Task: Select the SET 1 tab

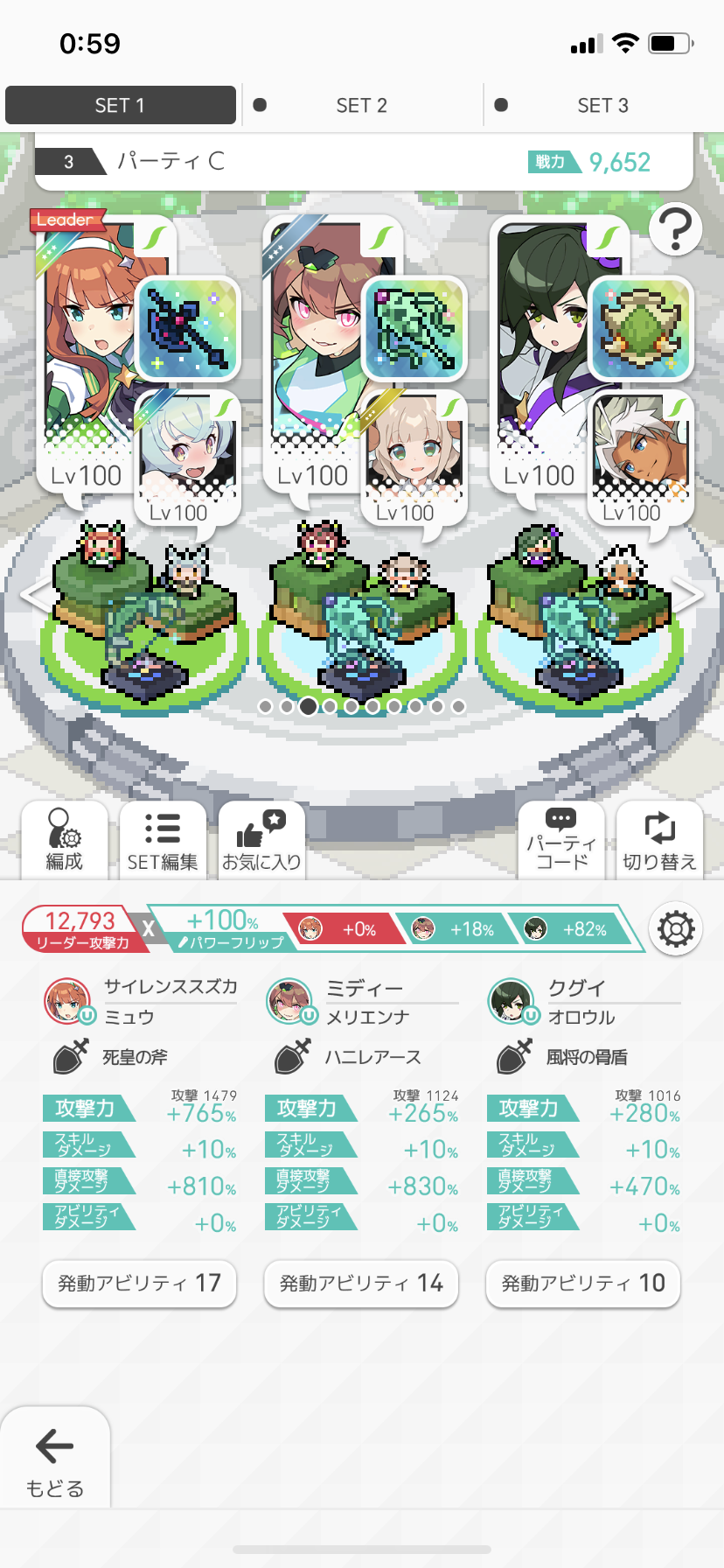Action: tap(121, 106)
